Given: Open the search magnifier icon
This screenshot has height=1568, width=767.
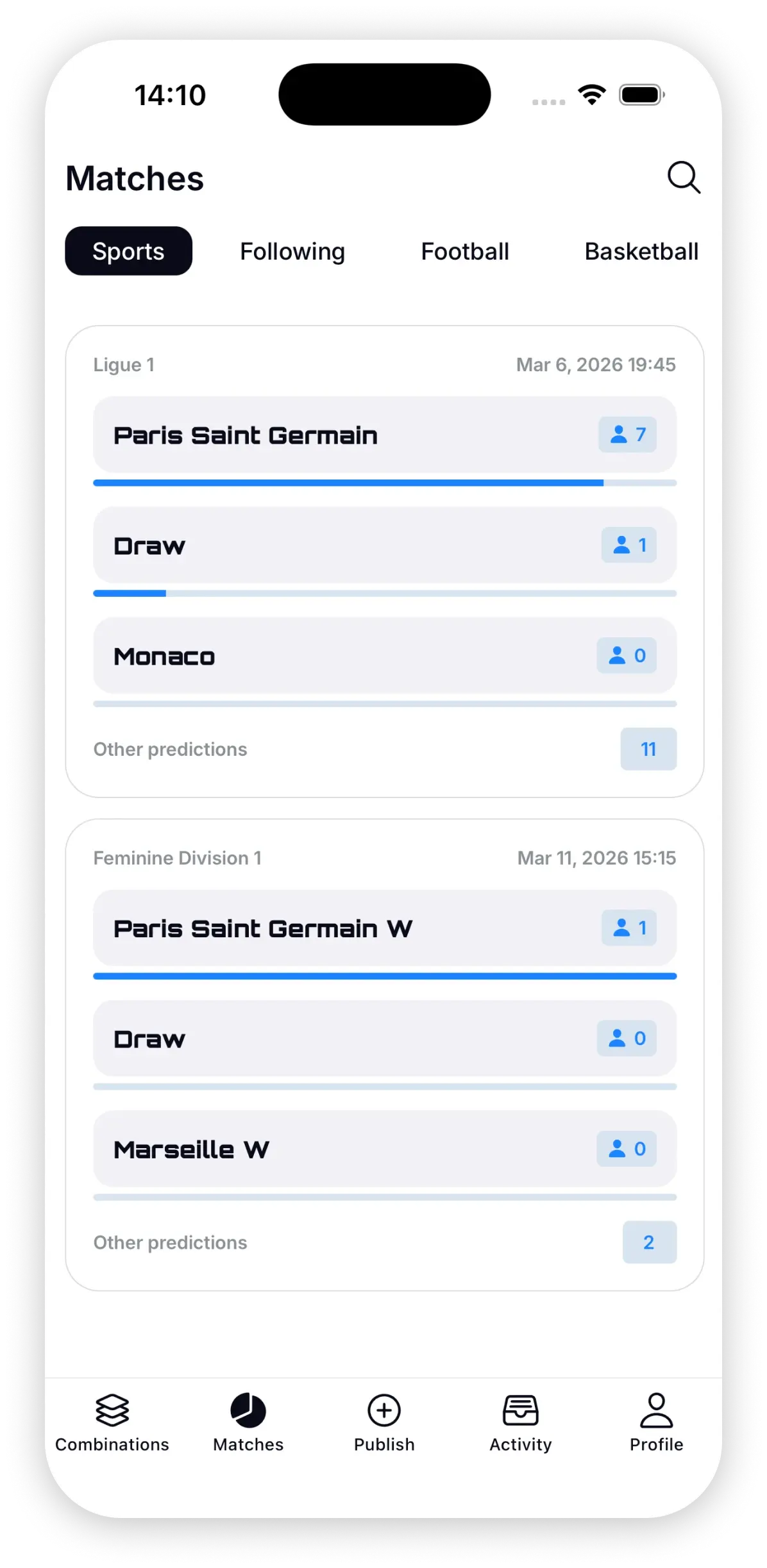Looking at the screenshot, I should 683,178.
